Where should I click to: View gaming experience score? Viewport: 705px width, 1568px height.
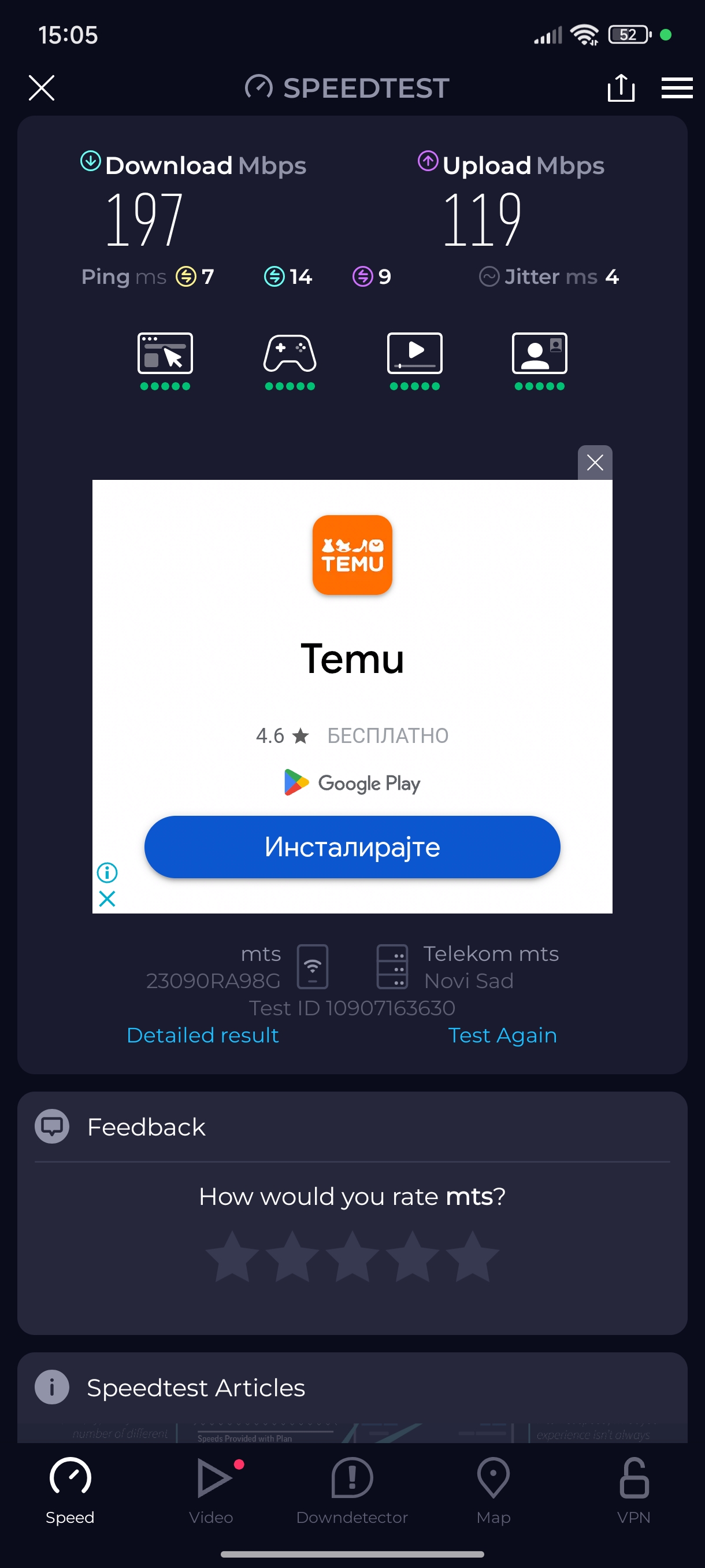[x=290, y=360]
